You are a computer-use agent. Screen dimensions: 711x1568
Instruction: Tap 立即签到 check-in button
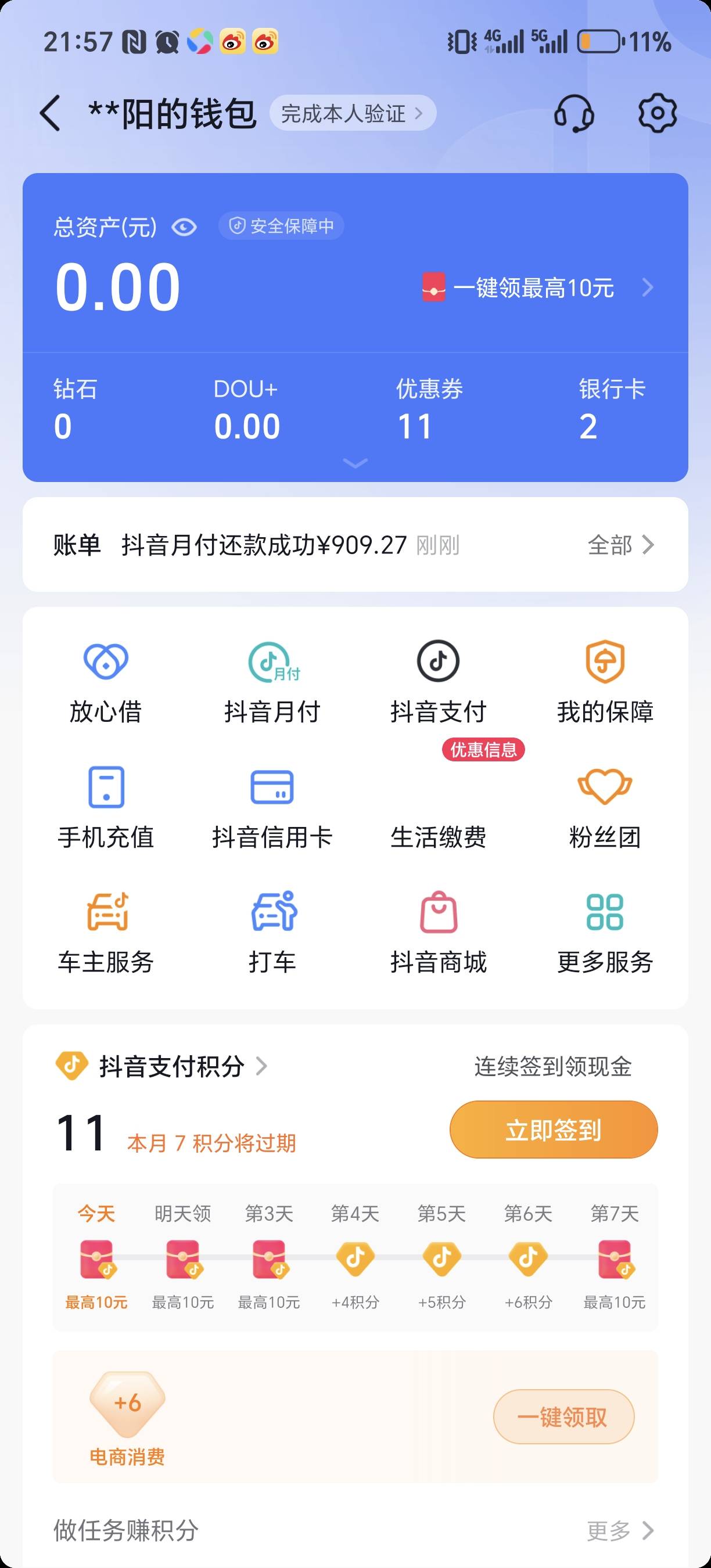point(554,1130)
